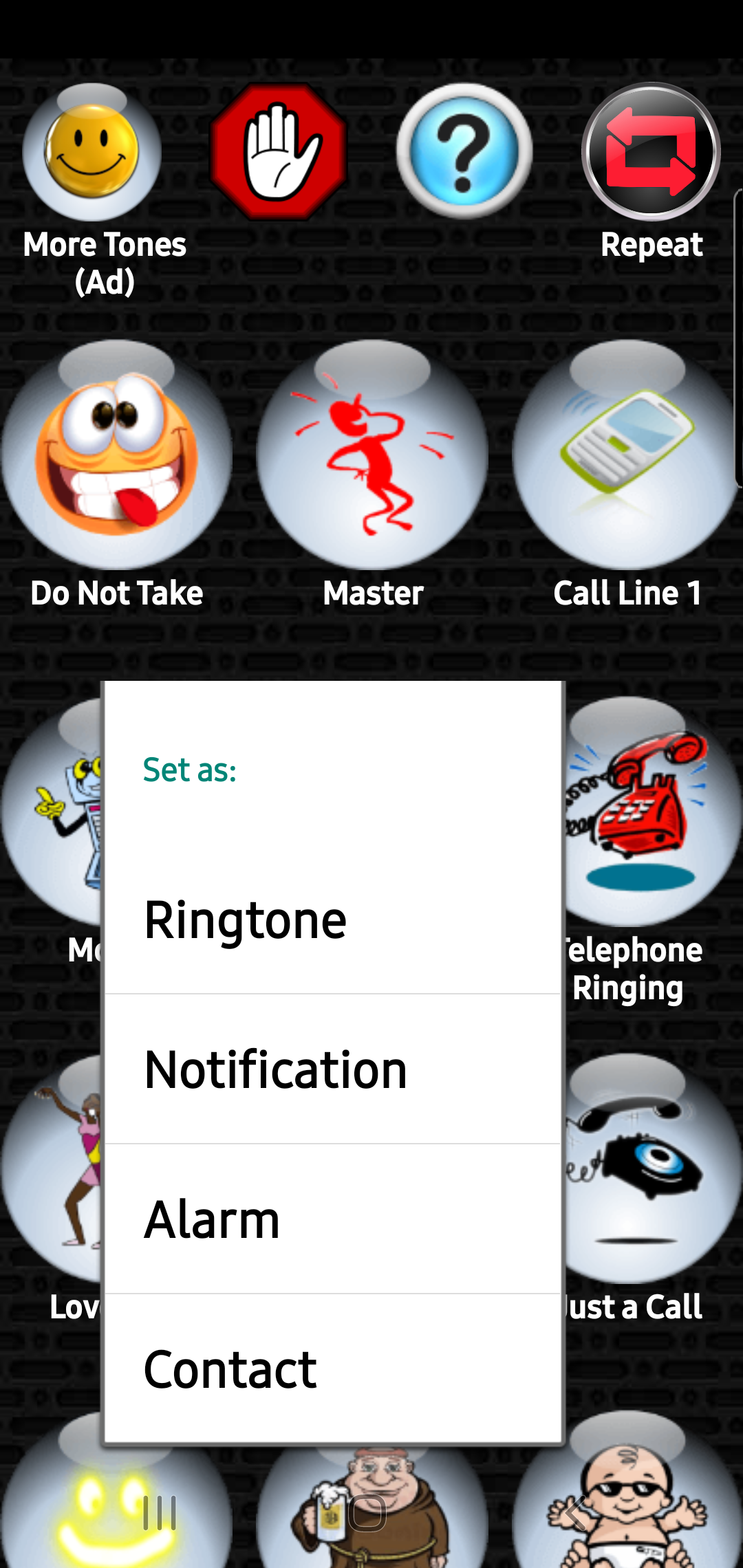
Task: Open help with the question mark icon
Action: pos(464,151)
